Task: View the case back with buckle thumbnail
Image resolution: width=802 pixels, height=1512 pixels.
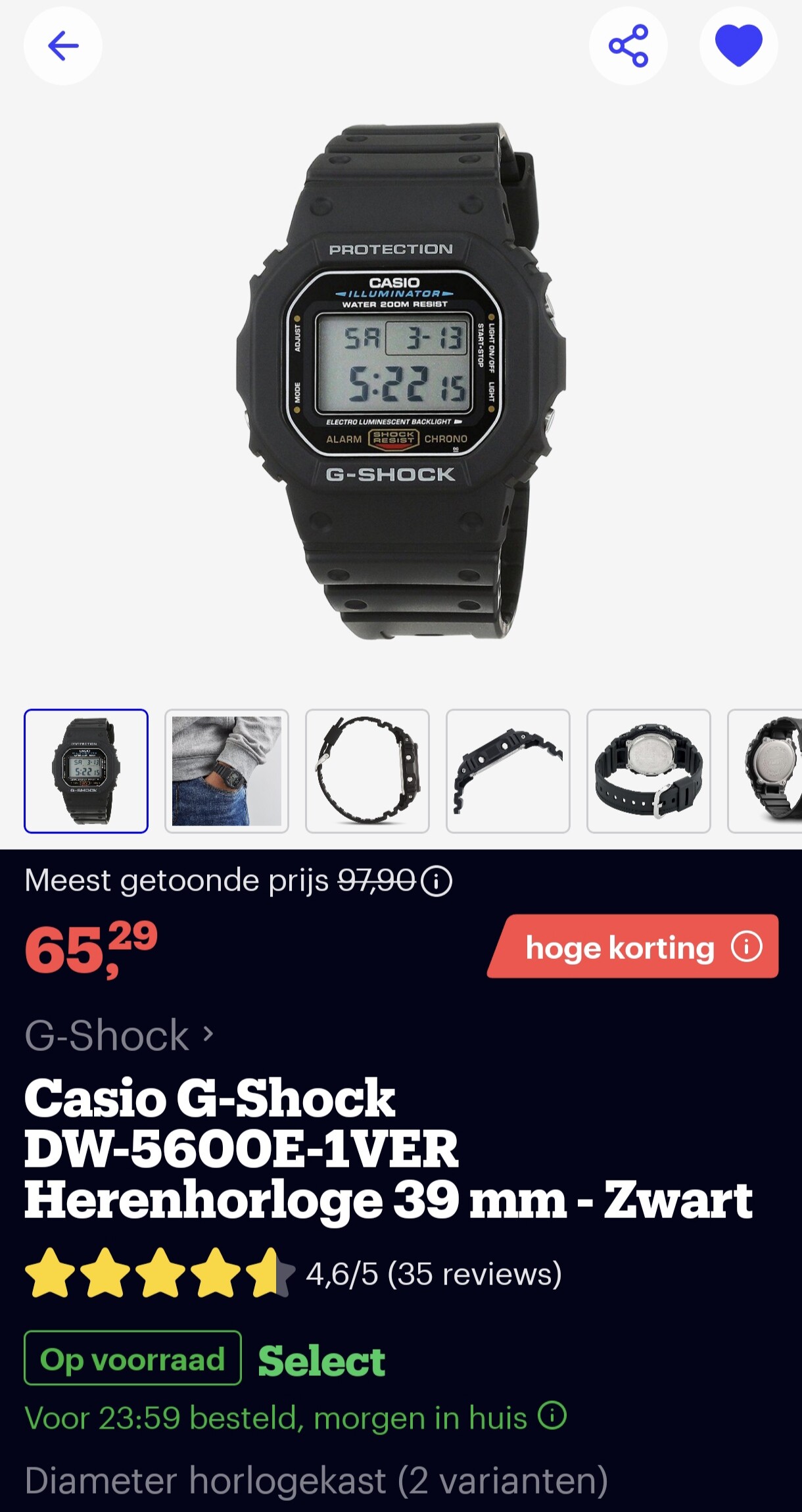Action: click(x=649, y=771)
